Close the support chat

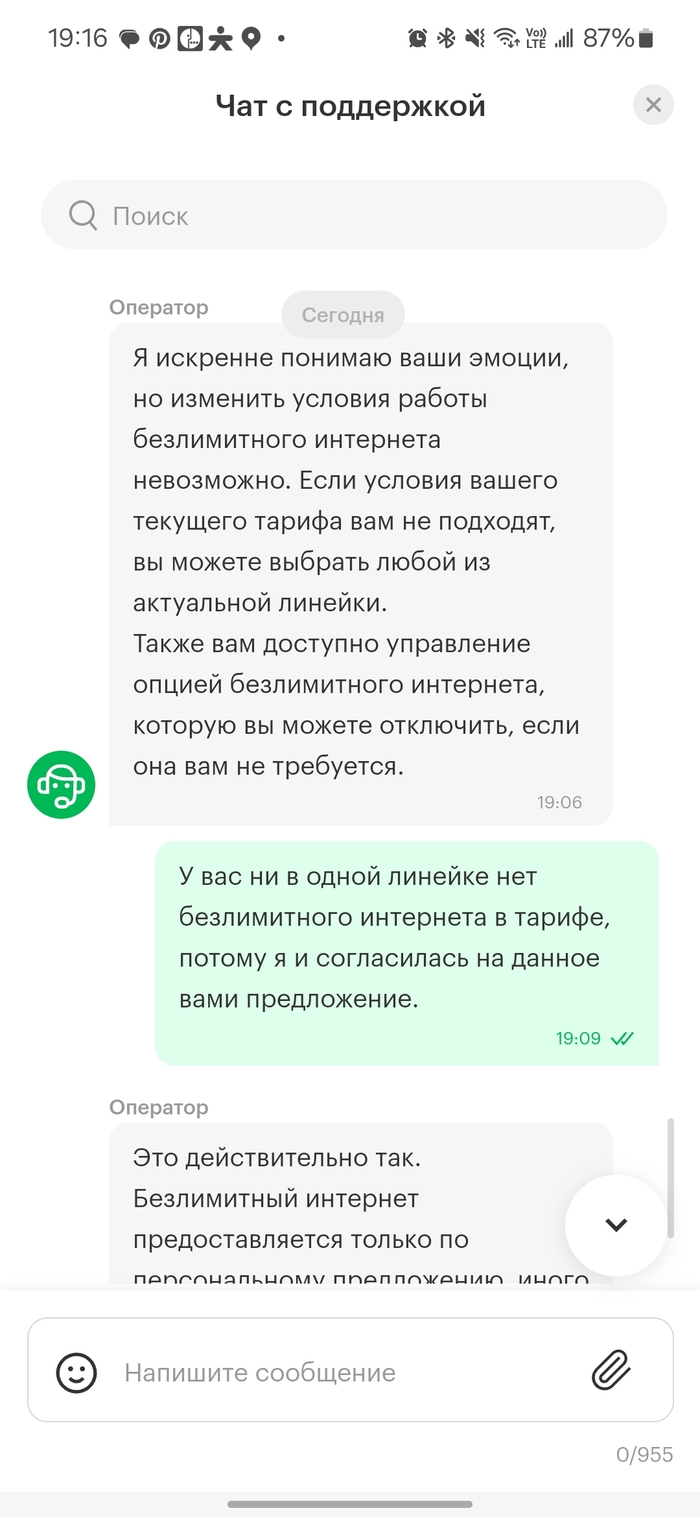[x=653, y=104]
